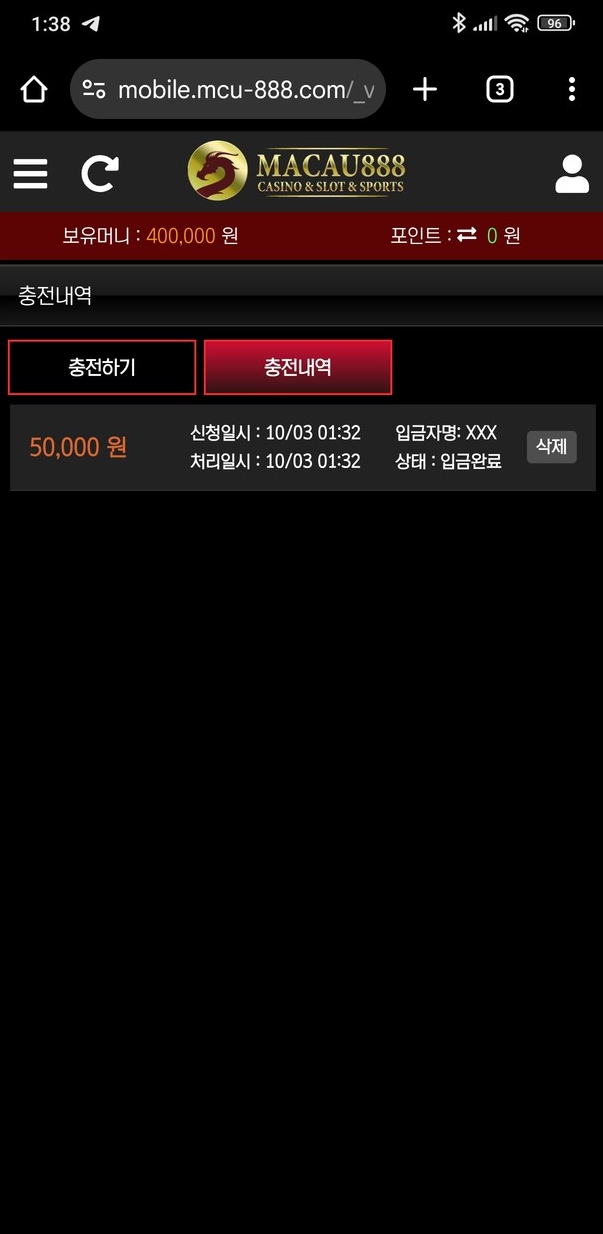Tap the refresh arrow icon
Screen dimensions: 603x1234
point(99,173)
